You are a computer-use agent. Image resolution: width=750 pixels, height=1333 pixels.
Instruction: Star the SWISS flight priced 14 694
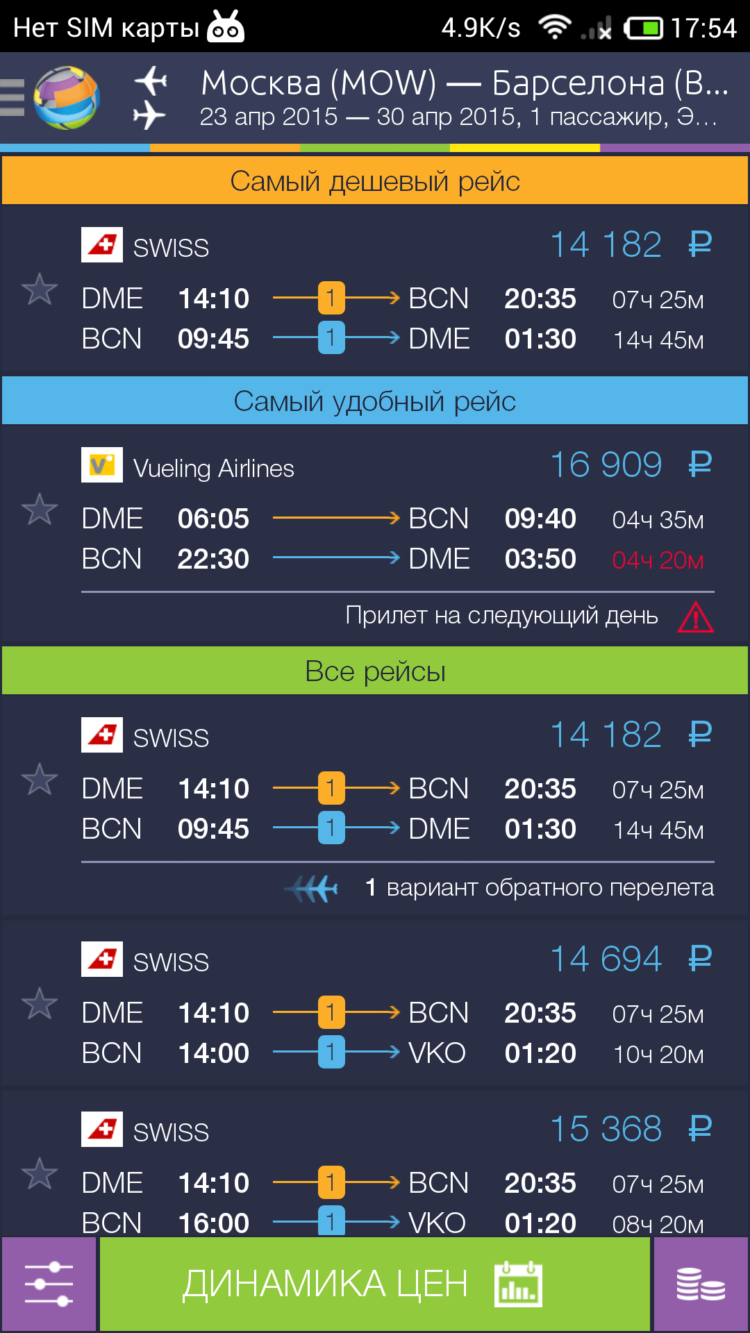click(x=40, y=1004)
